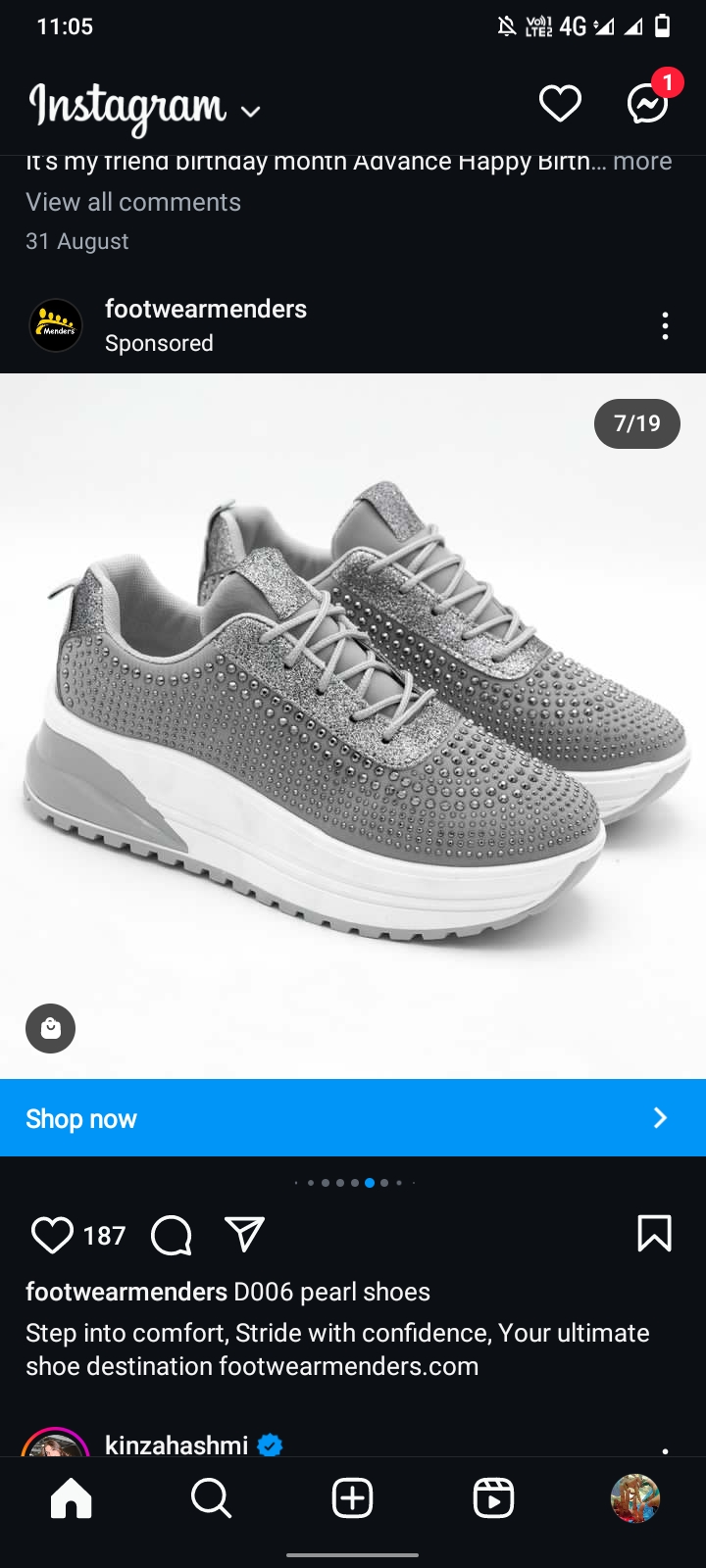Switch to the Reels tab

pyautogui.click(x=493, y=1498)
